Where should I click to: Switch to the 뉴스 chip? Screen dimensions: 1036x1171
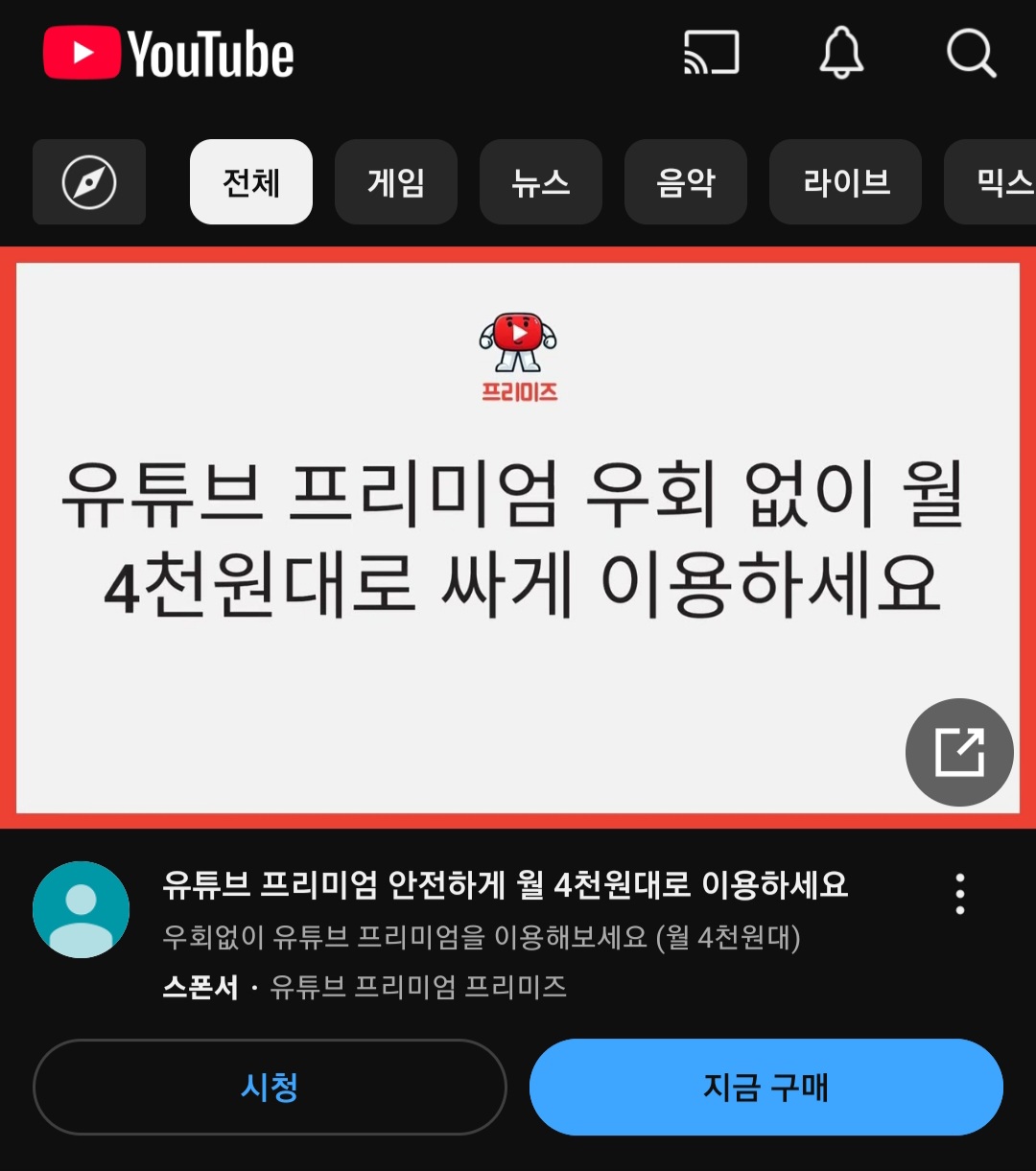point(541,182)
